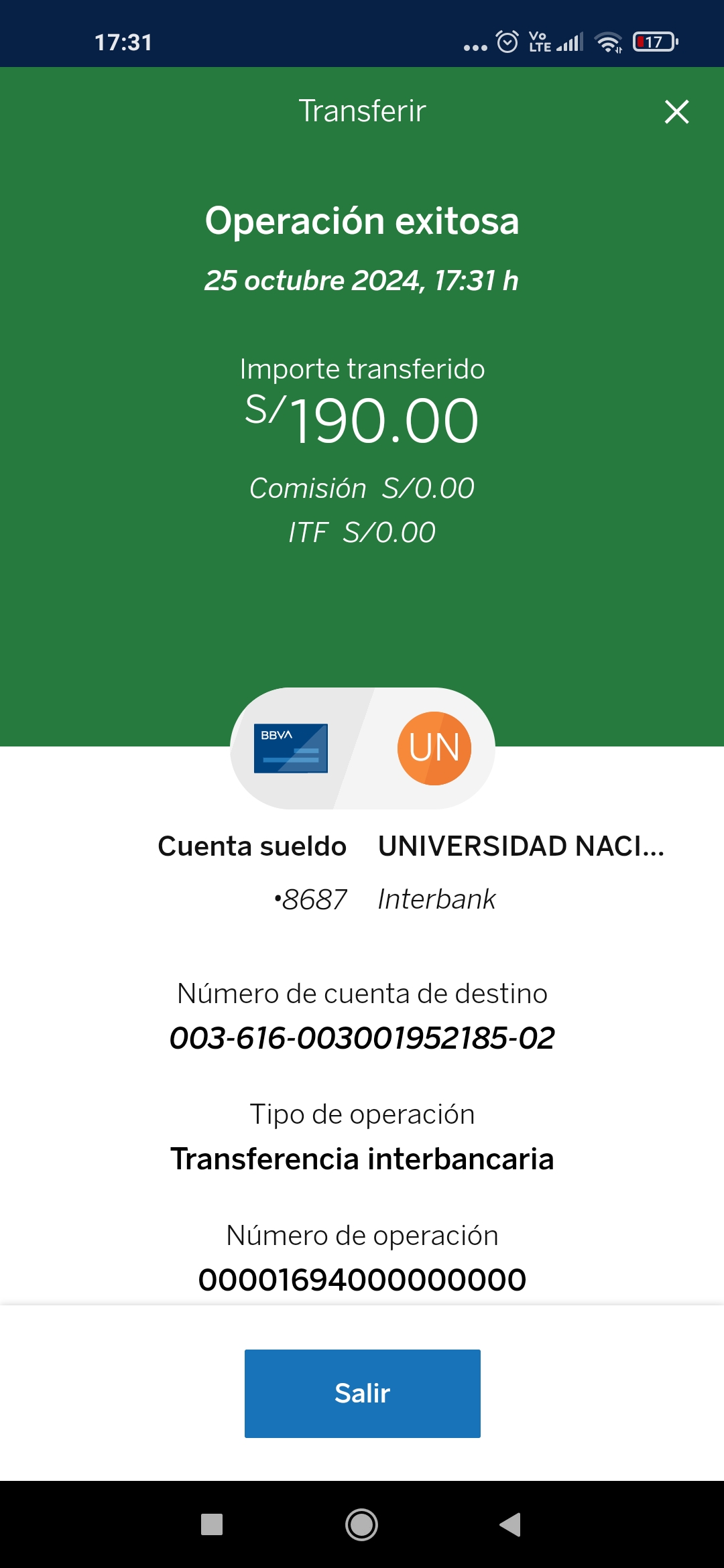Go to the system home screen
Image resolution: width=724 pixels, height=1568 pixels.
[x=361, y=1524]
